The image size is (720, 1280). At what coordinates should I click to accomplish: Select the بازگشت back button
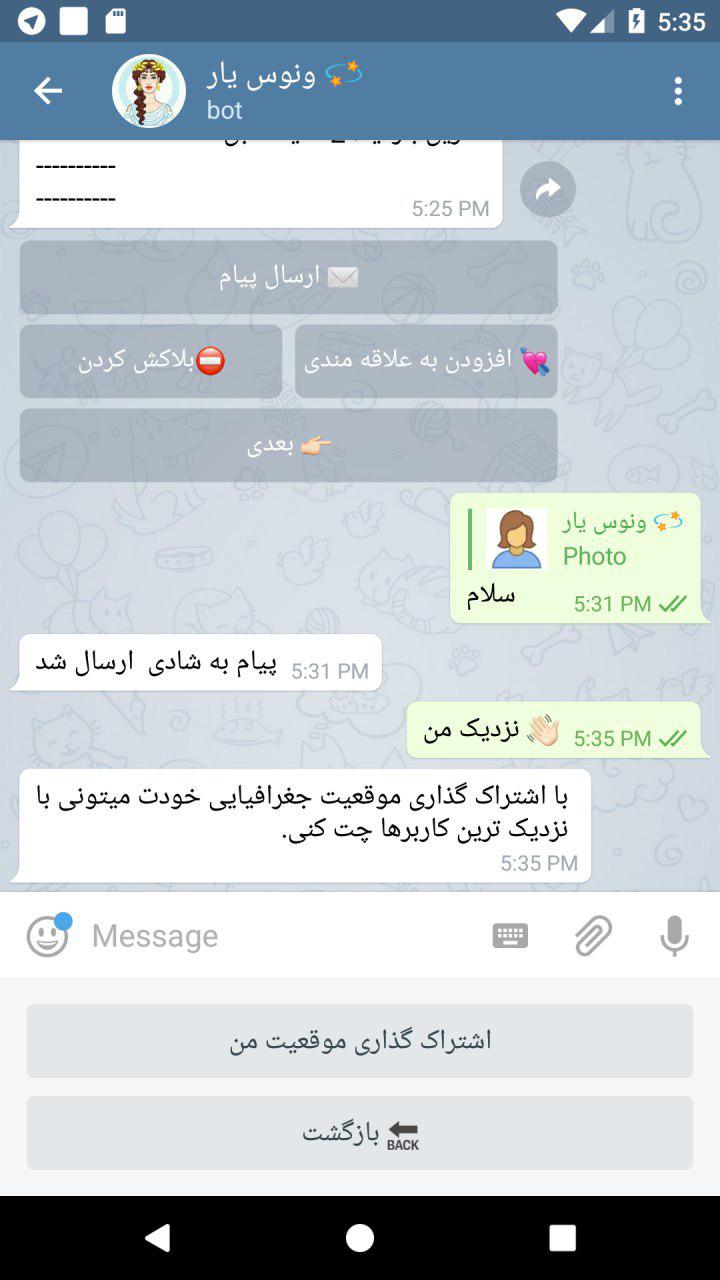(360, 1133)
